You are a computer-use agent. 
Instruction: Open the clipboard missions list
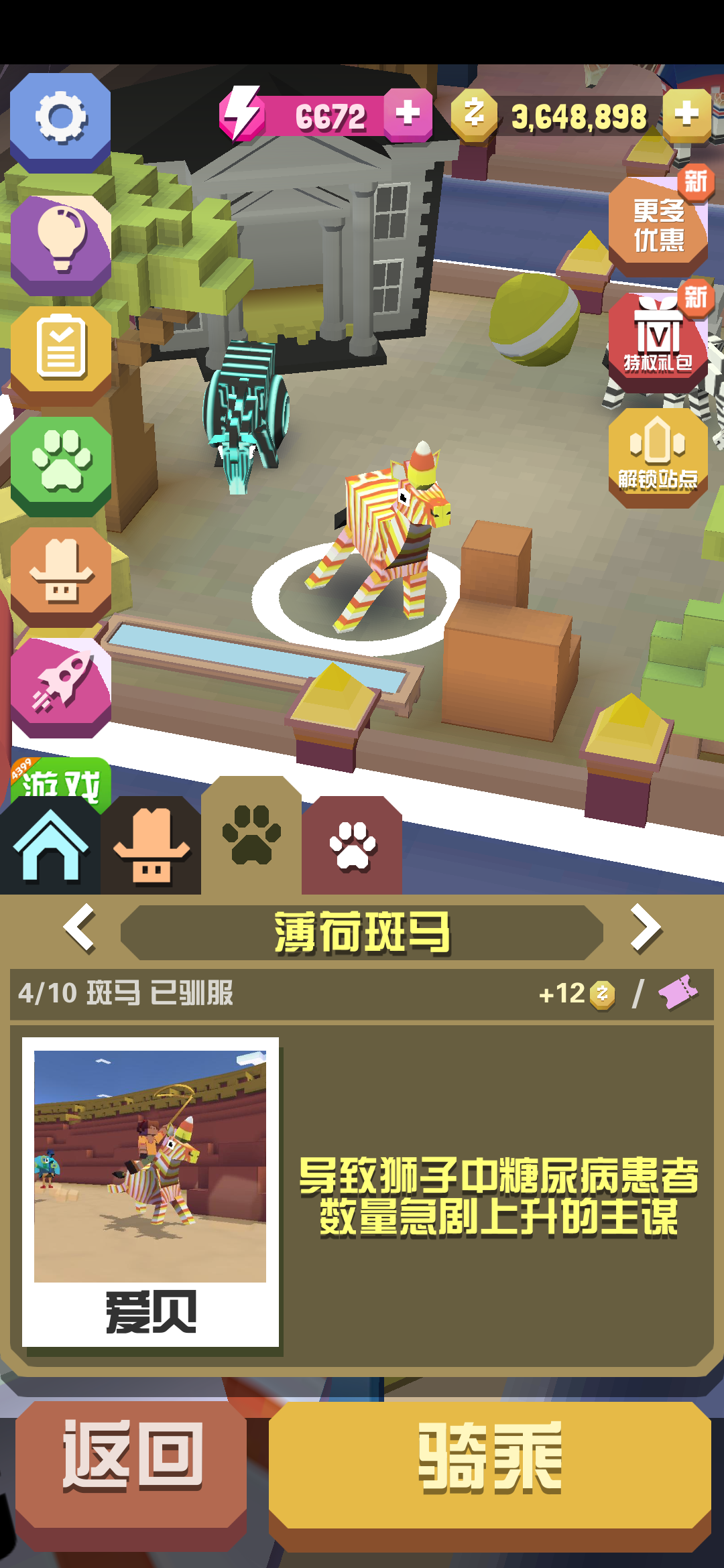(60, 350)
